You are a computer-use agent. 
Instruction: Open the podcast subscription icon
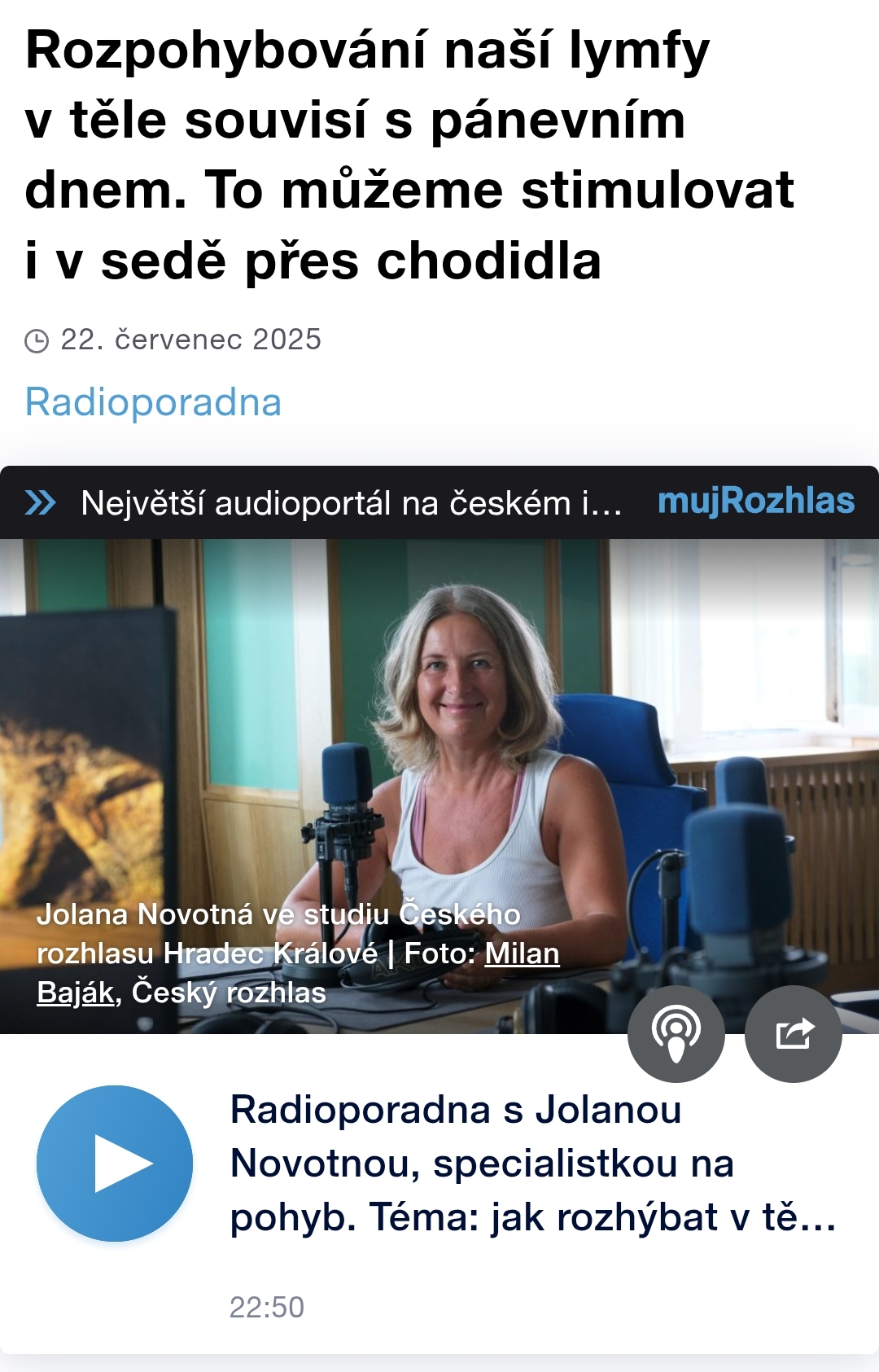click(x=676, y=1034)
